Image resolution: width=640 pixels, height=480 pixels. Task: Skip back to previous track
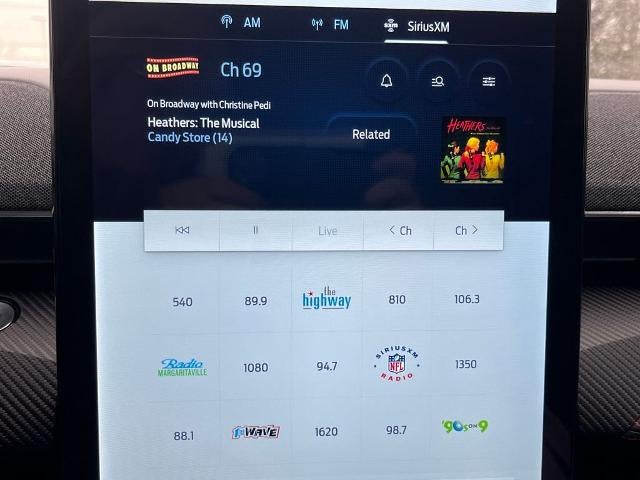[182, 230]
